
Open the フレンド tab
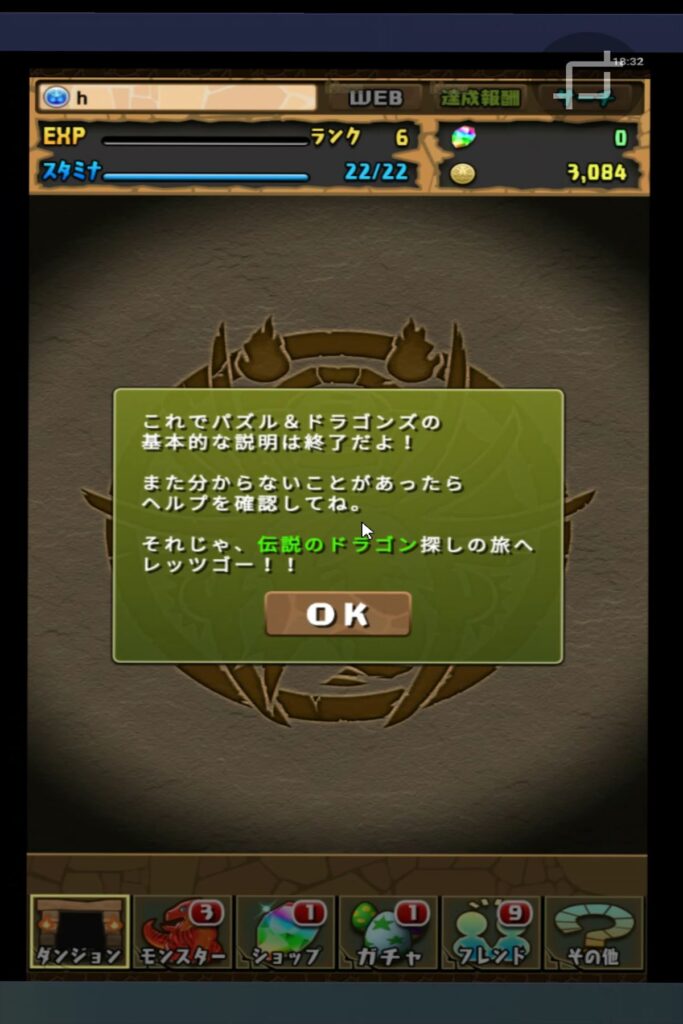pyautogui.click(x=492, y=932)
